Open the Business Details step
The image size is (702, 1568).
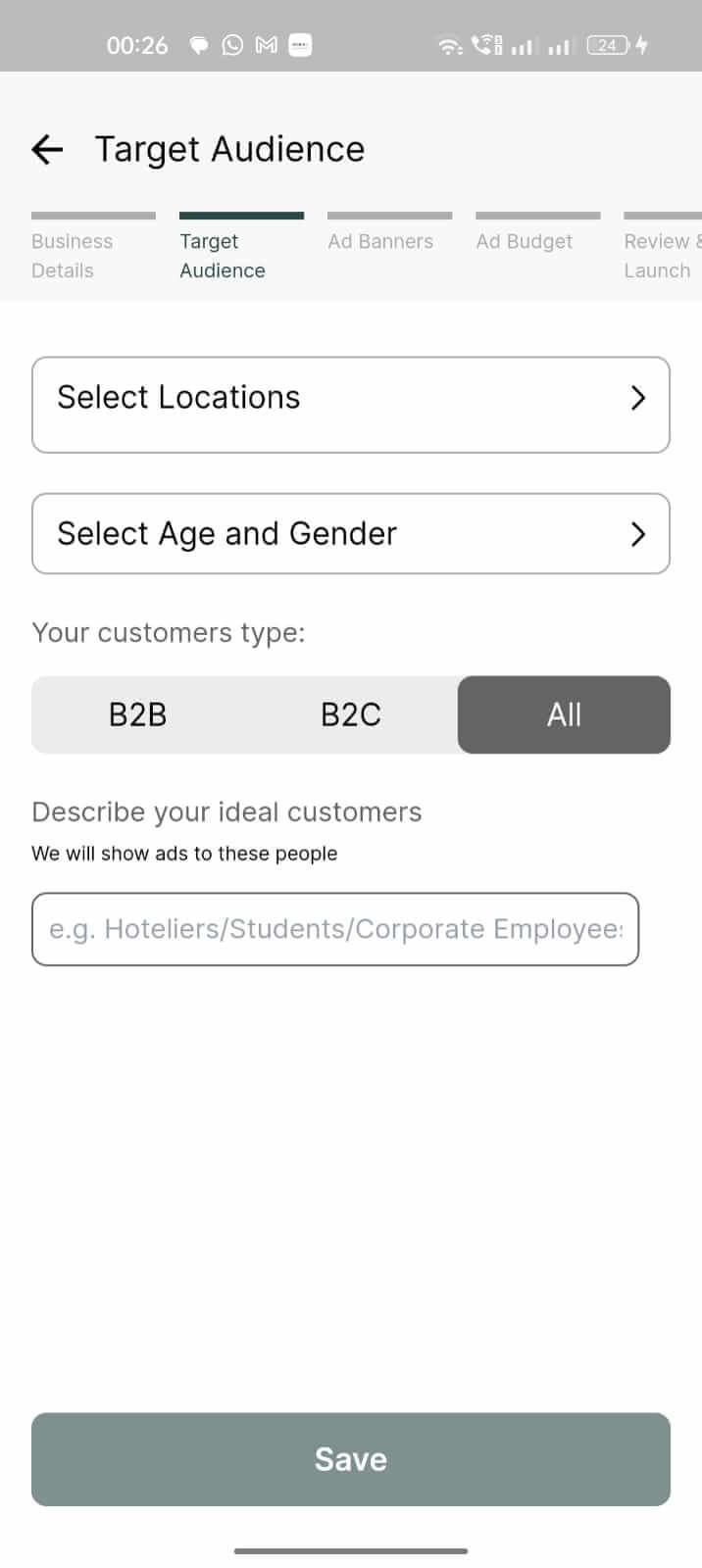[73, 255]
